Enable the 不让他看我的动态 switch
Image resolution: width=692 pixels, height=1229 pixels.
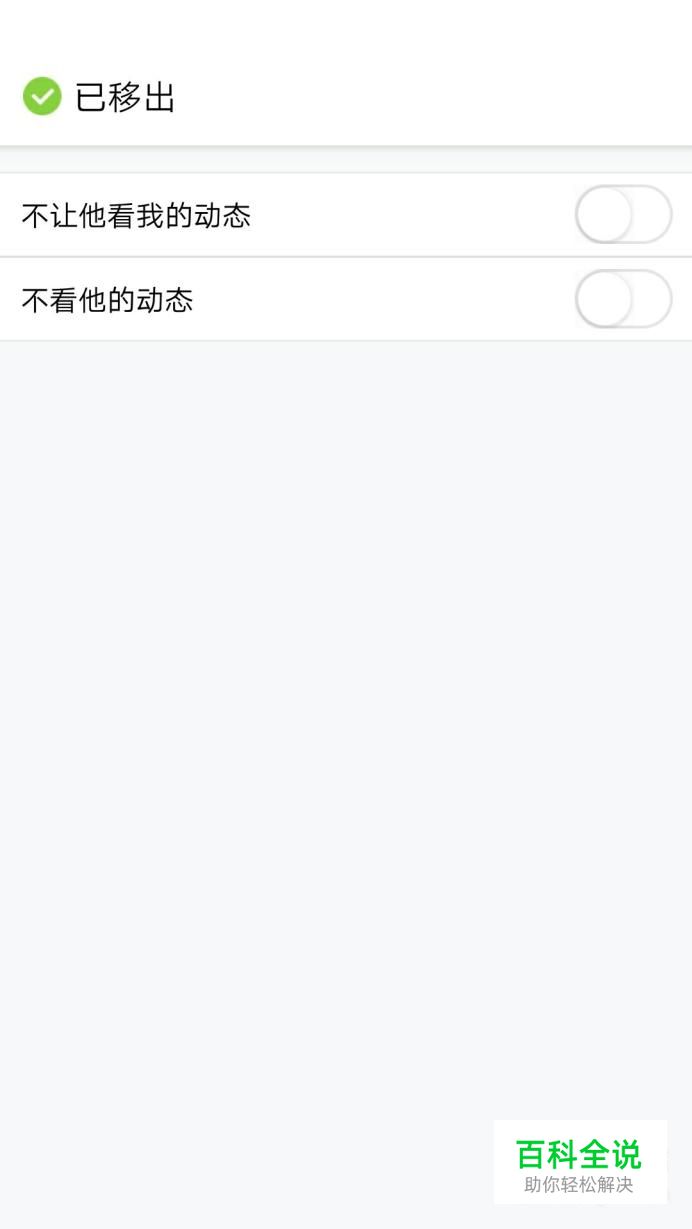pyautogui.click(x=623, y=214)
